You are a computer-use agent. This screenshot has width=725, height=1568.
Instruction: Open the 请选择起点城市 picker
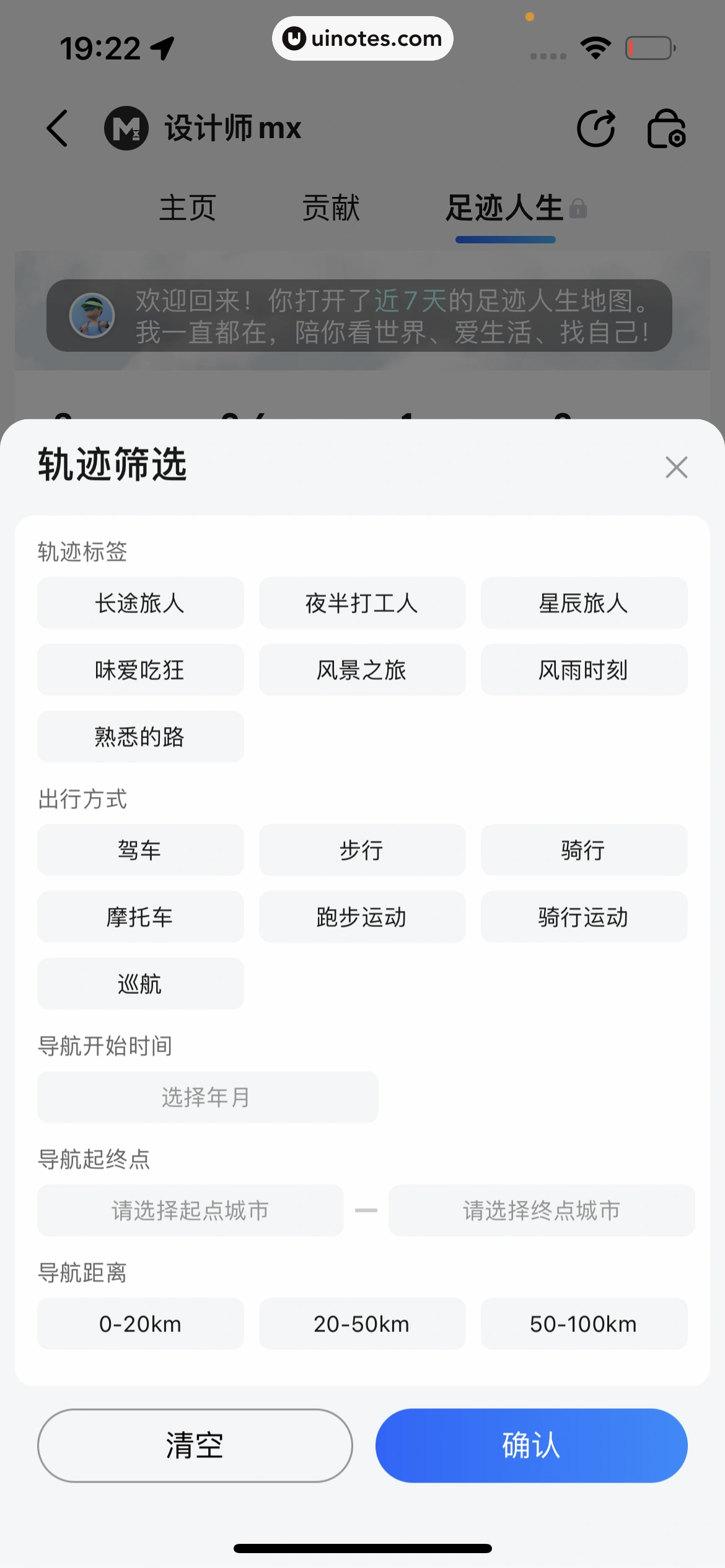coord(190,1210)
